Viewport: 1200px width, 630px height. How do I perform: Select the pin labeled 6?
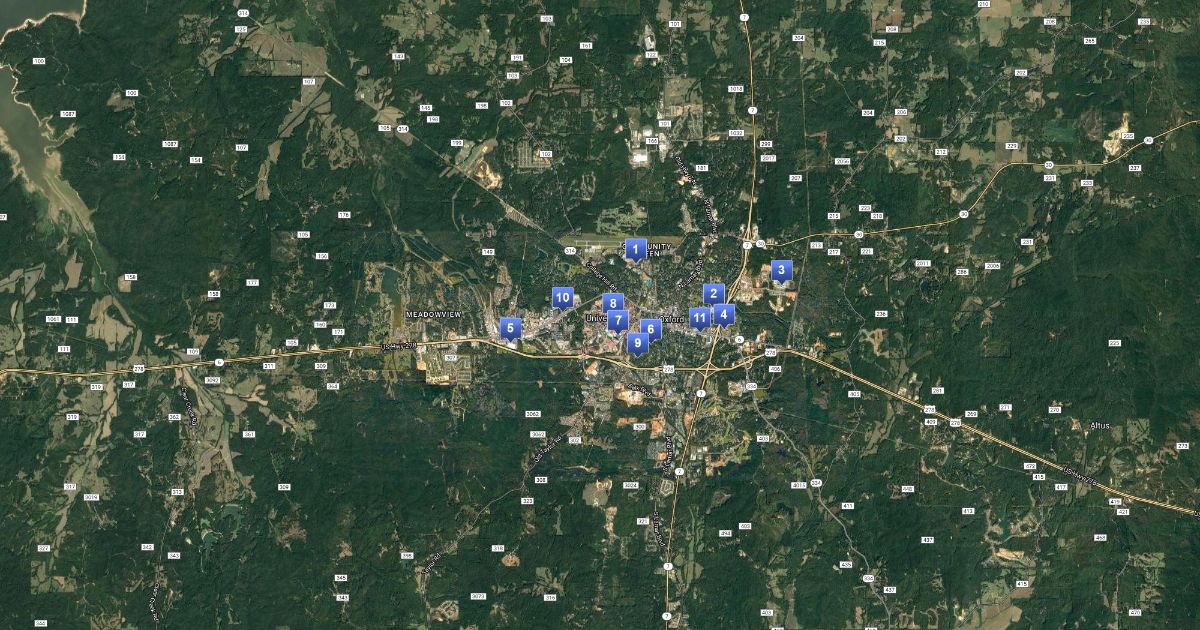[x=651, y=329]
